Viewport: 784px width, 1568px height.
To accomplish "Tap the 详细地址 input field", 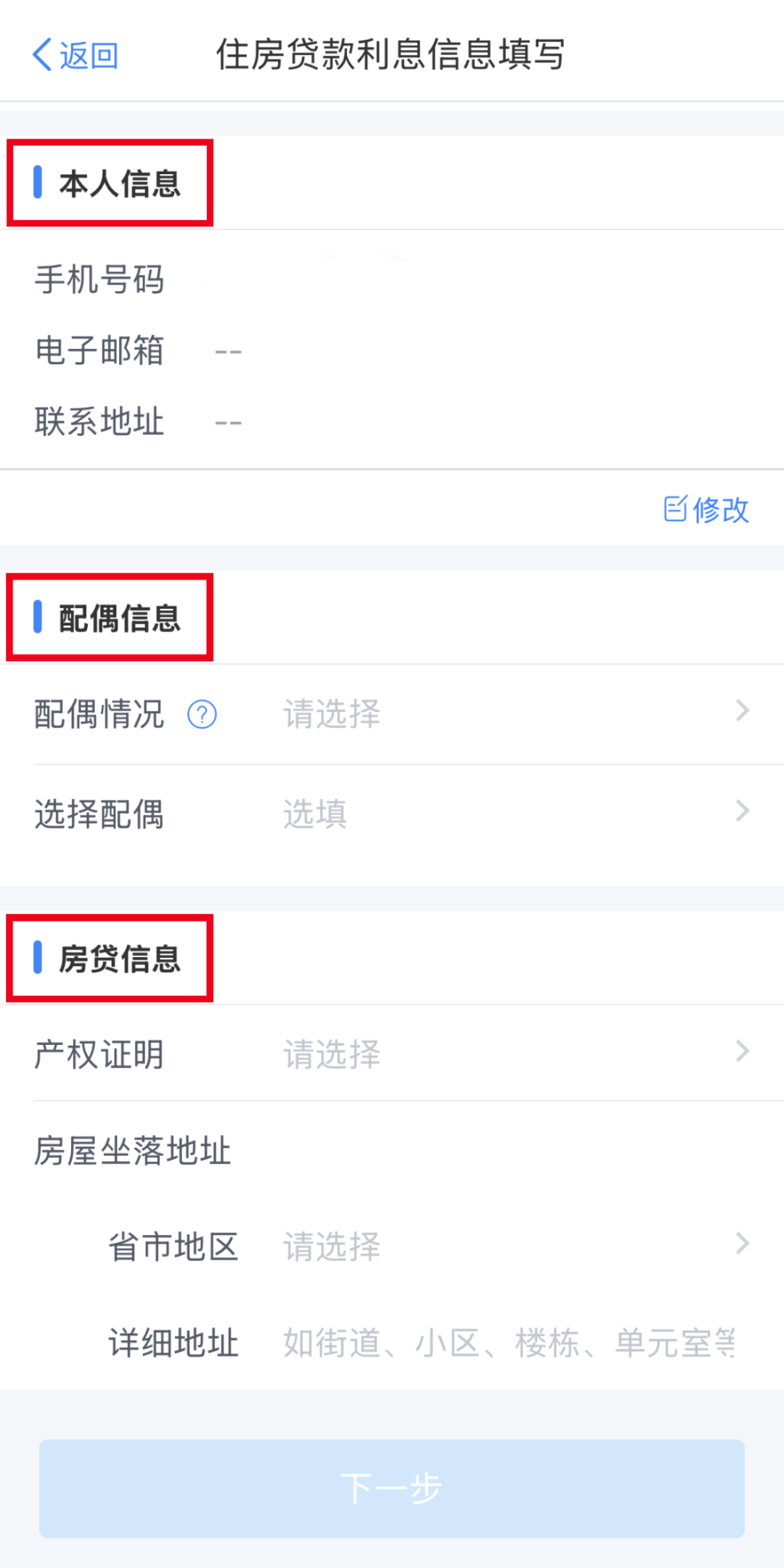I will tap(508, 1342).
